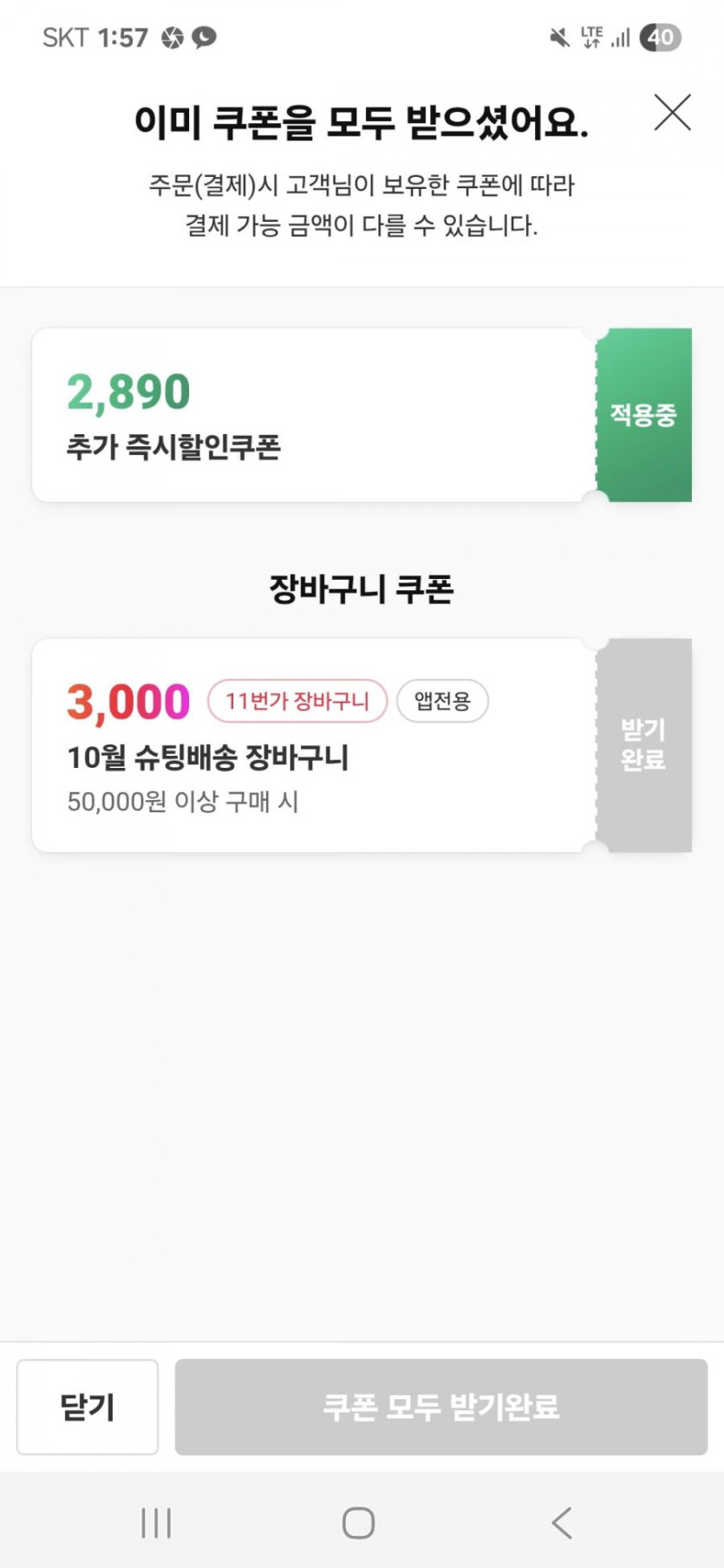Tap the 쿠폰 모두 받기완료 button

440,1407
